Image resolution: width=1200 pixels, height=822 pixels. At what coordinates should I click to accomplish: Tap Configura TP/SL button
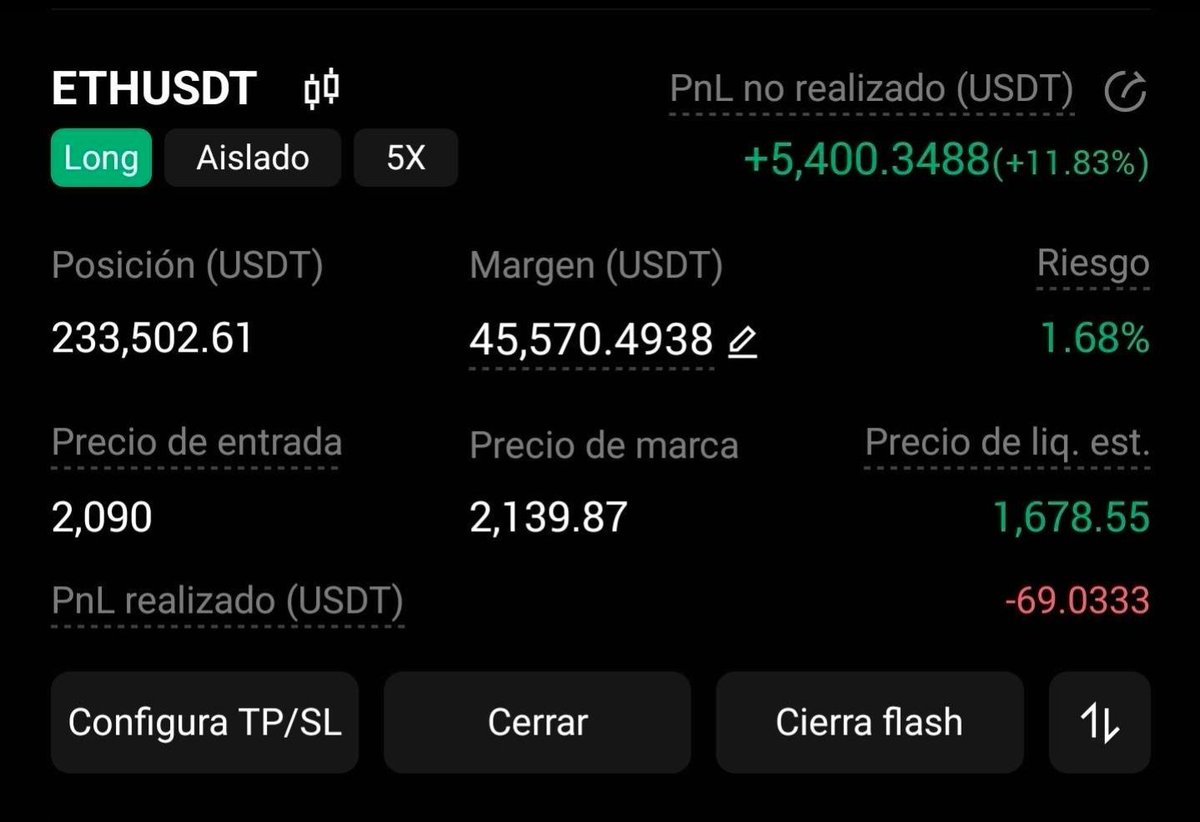point(205,722)
